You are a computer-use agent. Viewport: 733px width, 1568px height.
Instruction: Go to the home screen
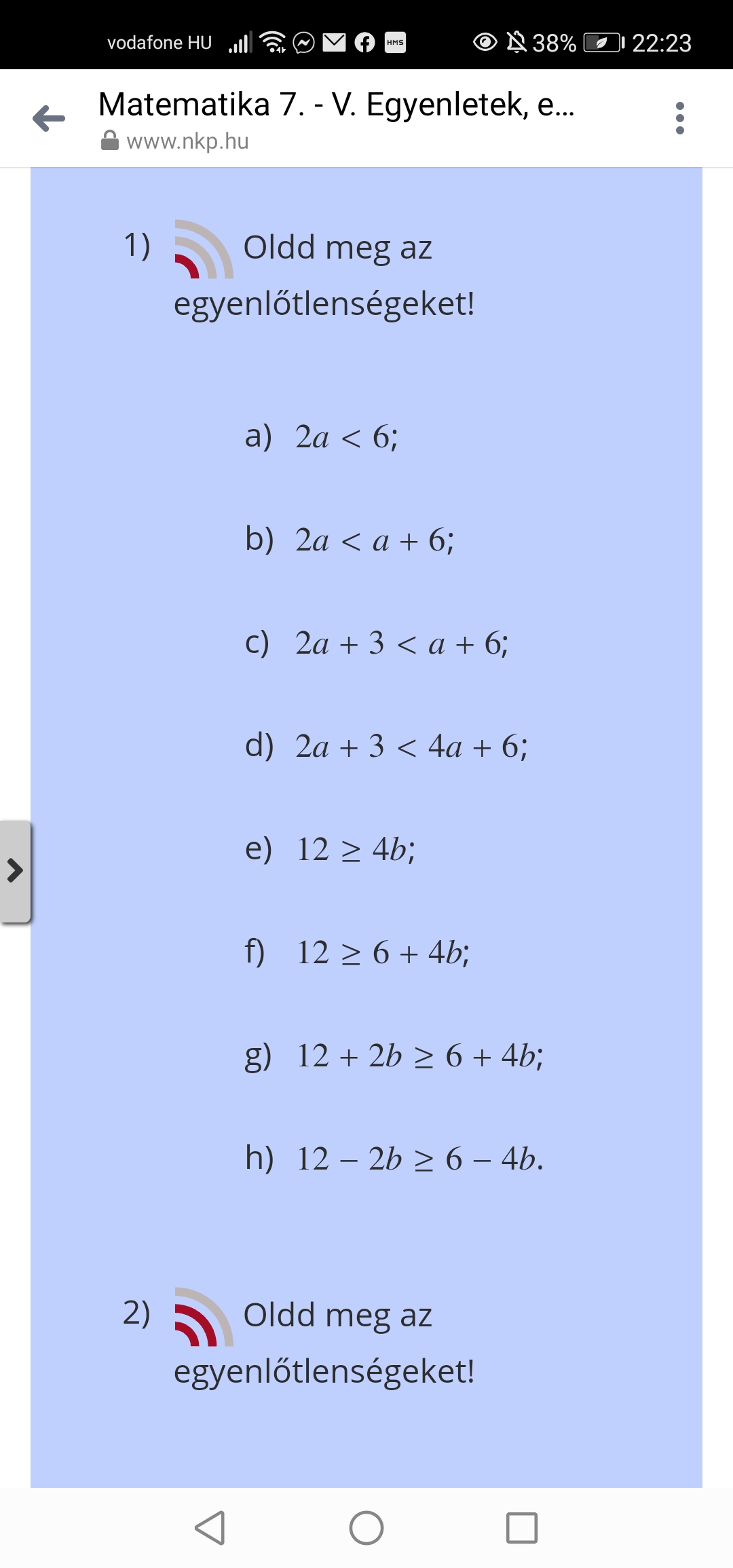pyautogui.click(x=366, y=1528)
